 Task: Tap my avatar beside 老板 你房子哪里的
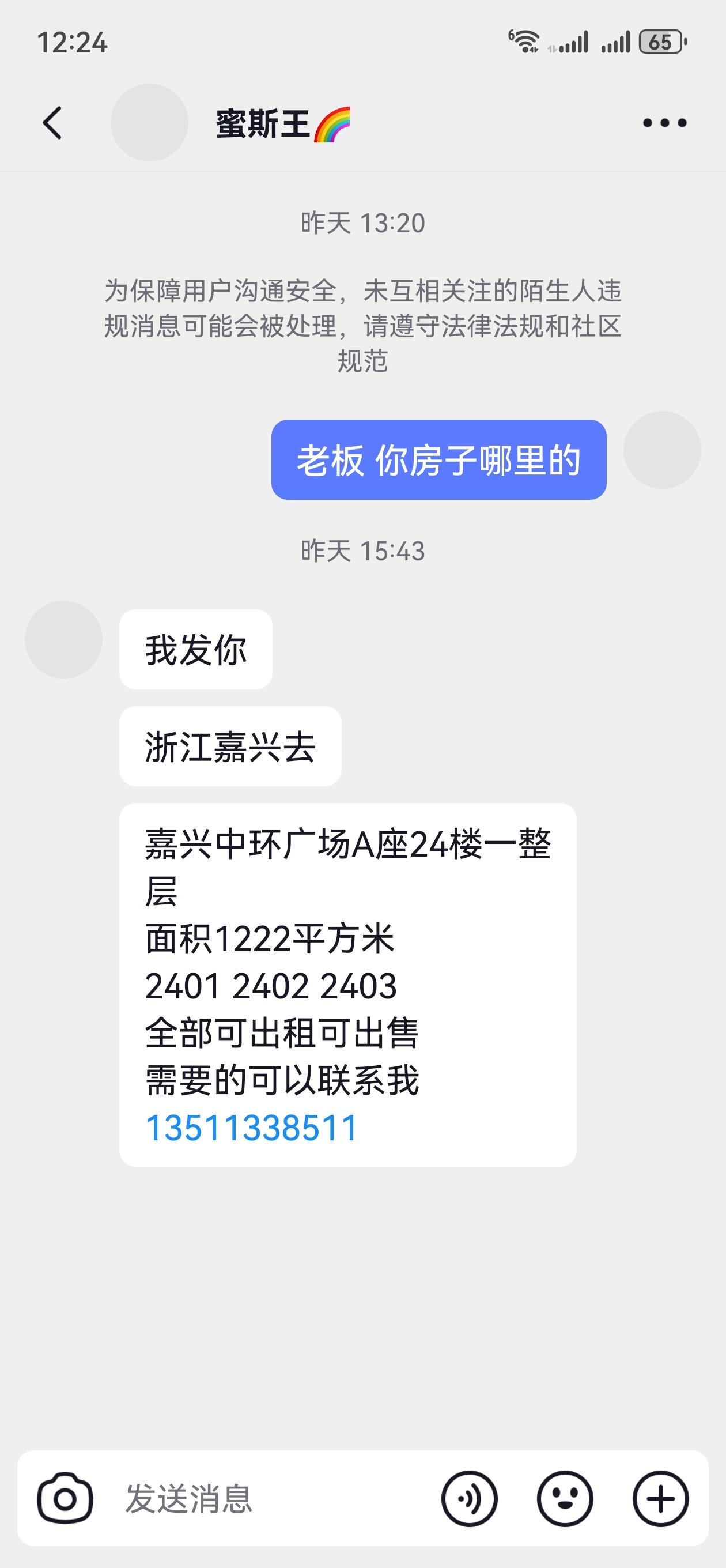(x=661, y=450)
